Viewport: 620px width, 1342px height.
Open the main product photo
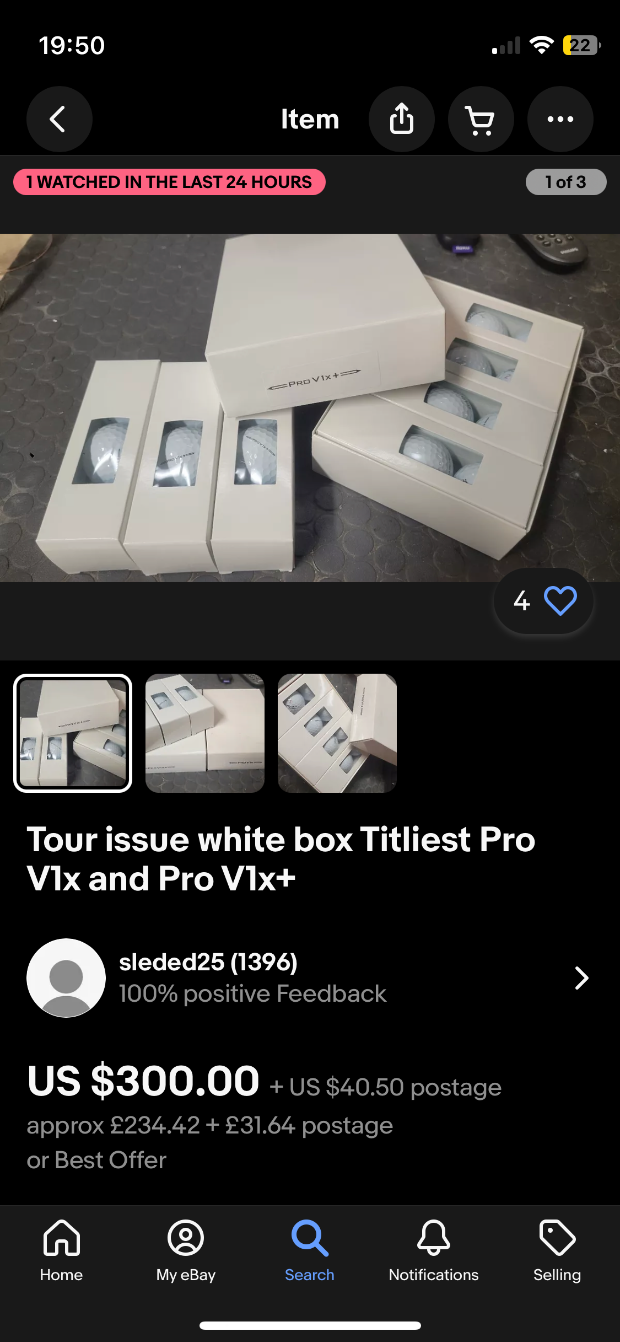(310, 408)
